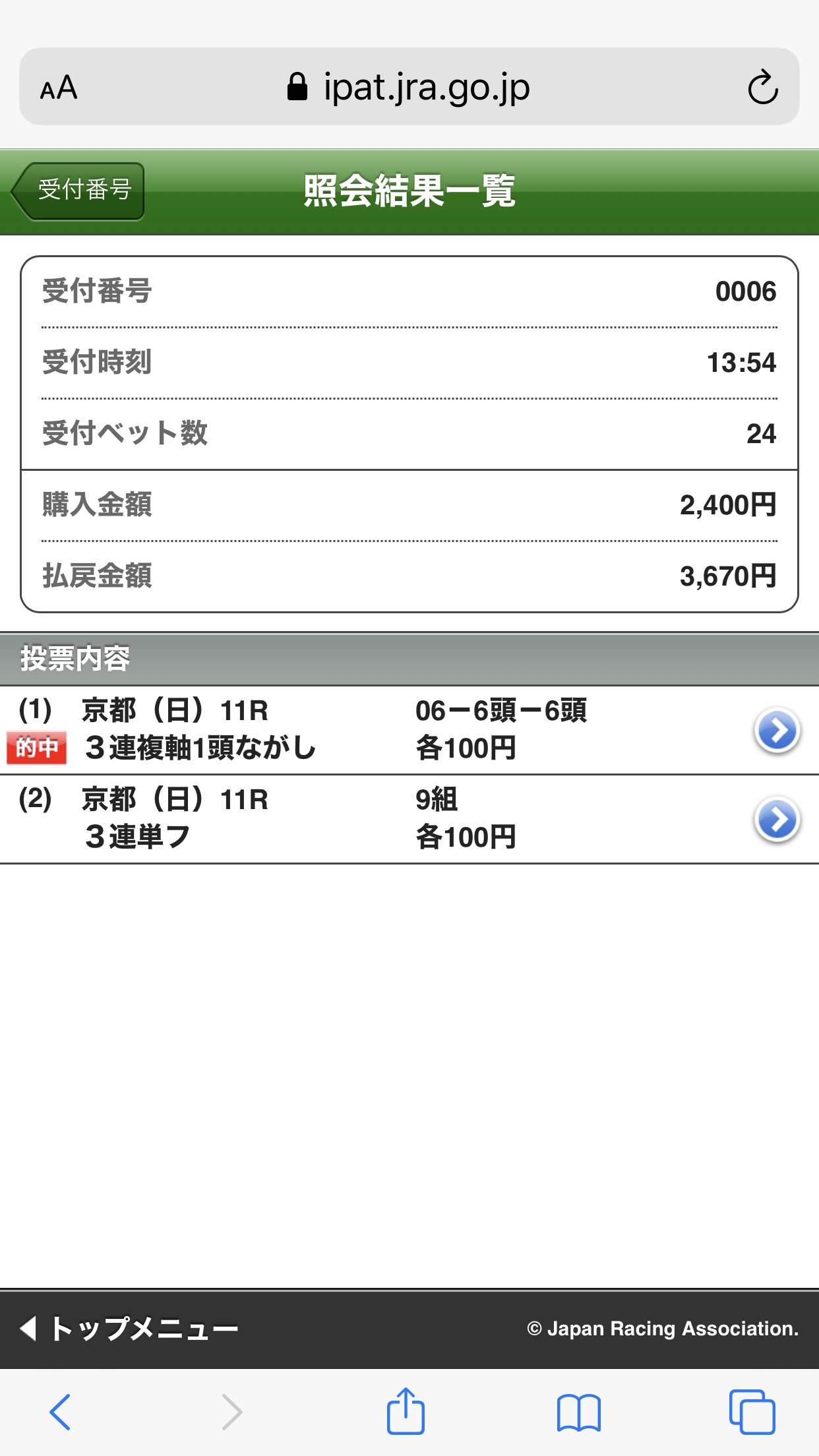Go back to 受付番号 list
This screenshot has height=1456, width=819.
click(78, 191)
